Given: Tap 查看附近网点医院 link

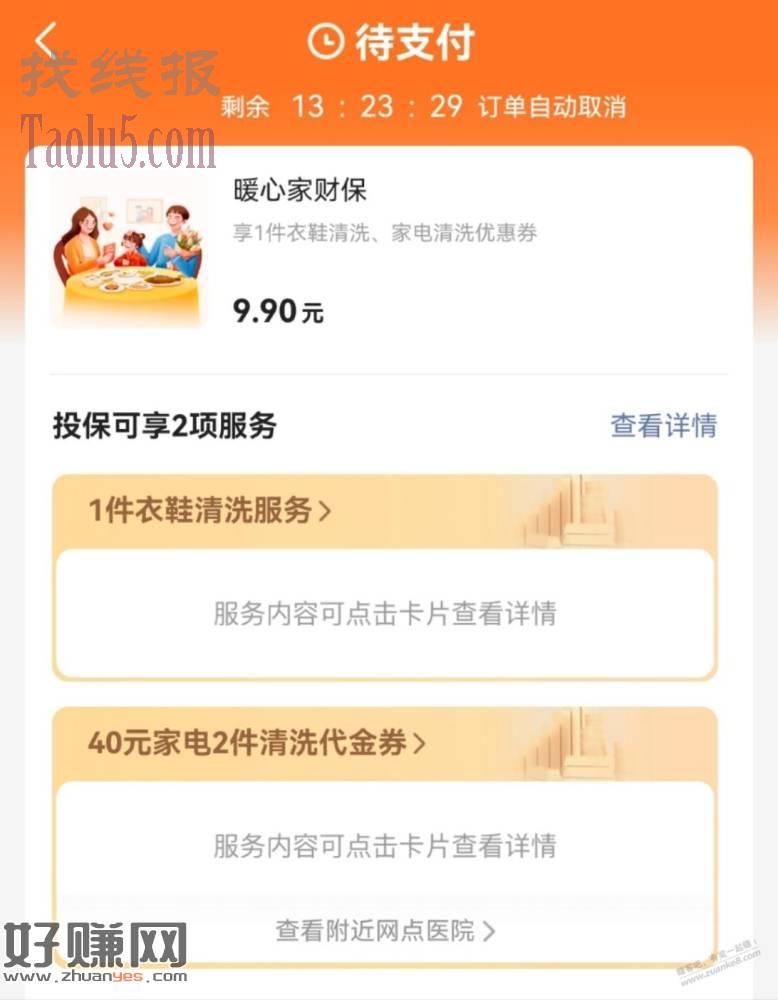Looking at the screenshot, I should tap(385, 931).
